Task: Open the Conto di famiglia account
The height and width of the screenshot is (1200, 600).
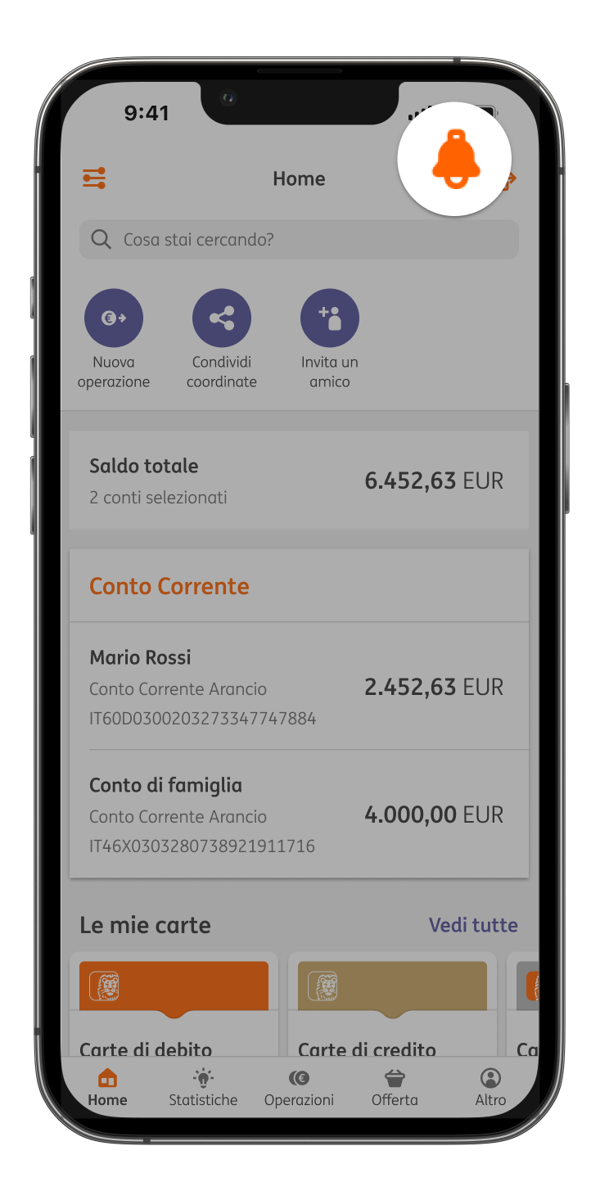Action: tap(299, 815)
